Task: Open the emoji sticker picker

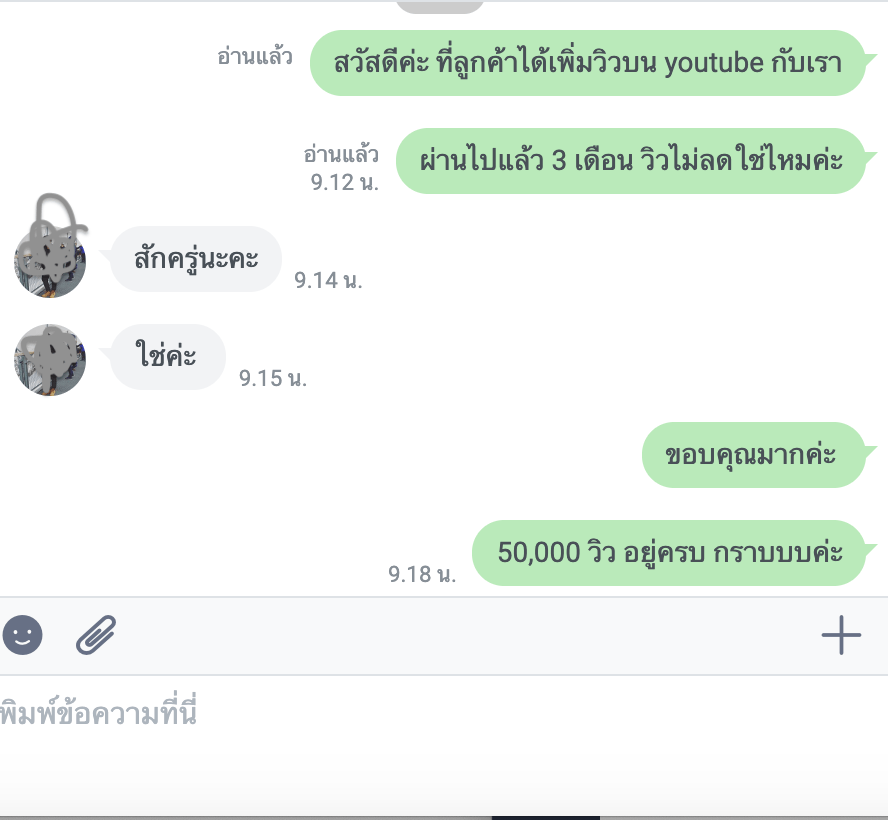Action: pyautogui.click(x=22, y=634)
